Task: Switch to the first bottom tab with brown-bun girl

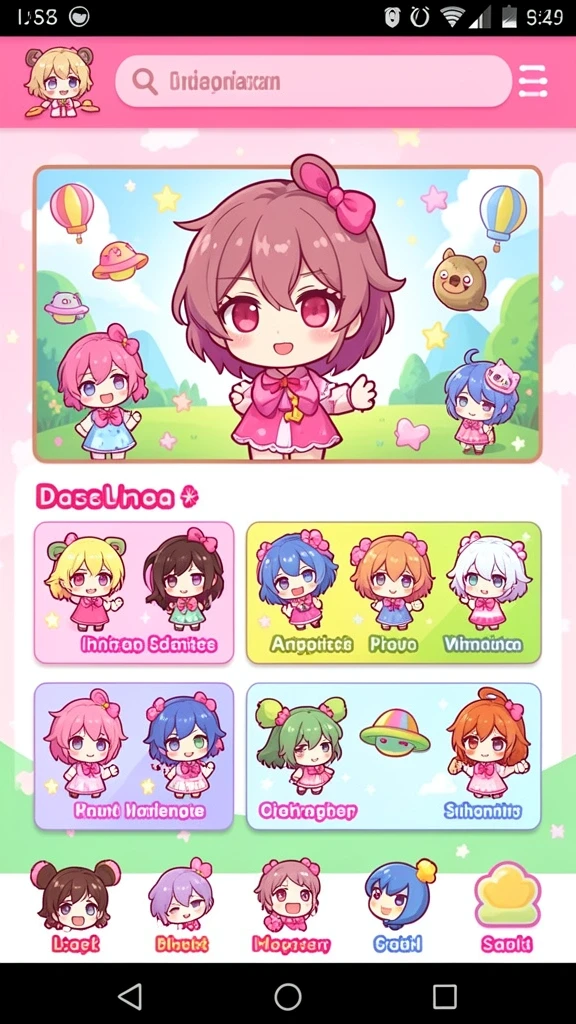Action: tap(75, 906)
